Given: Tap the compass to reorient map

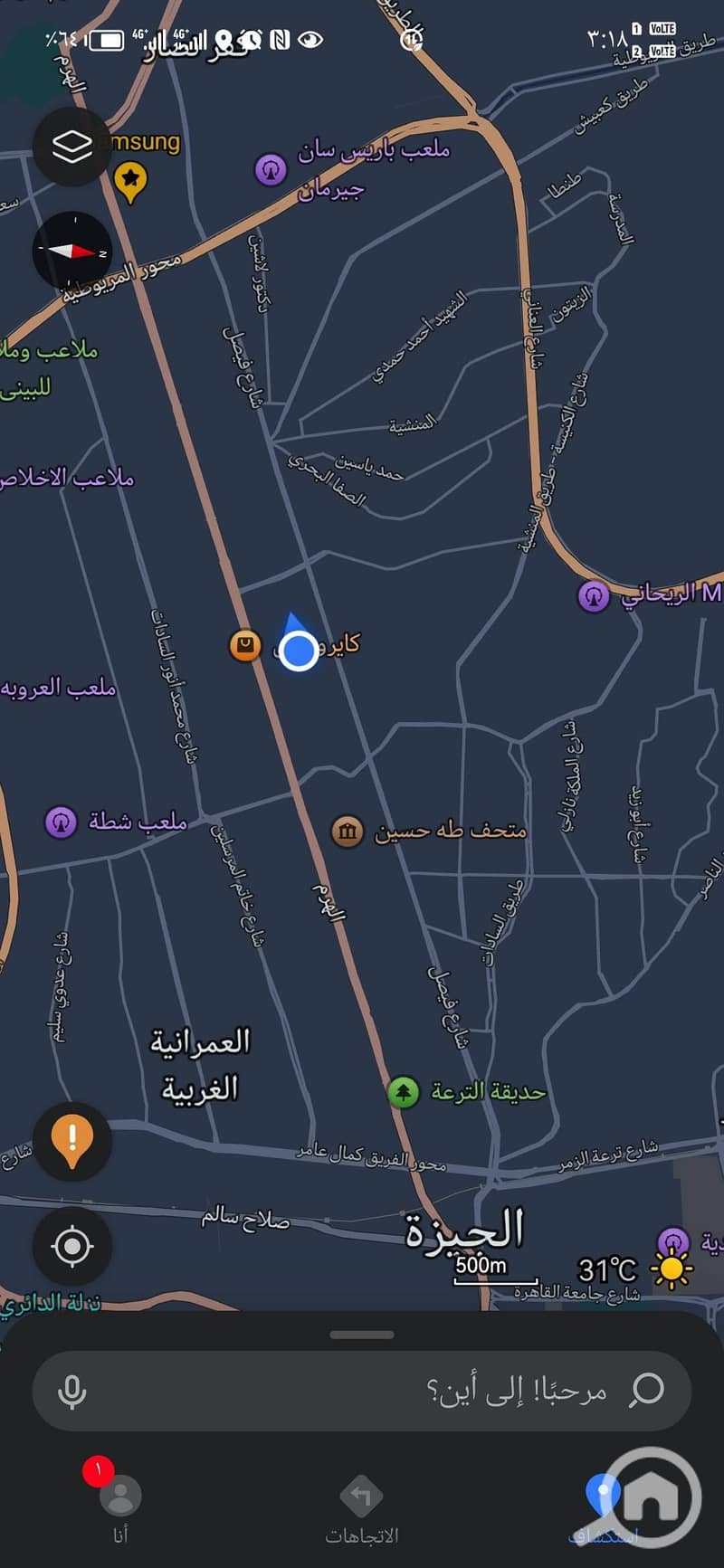Looking at the screenshot, I should (x=72, y=251).
